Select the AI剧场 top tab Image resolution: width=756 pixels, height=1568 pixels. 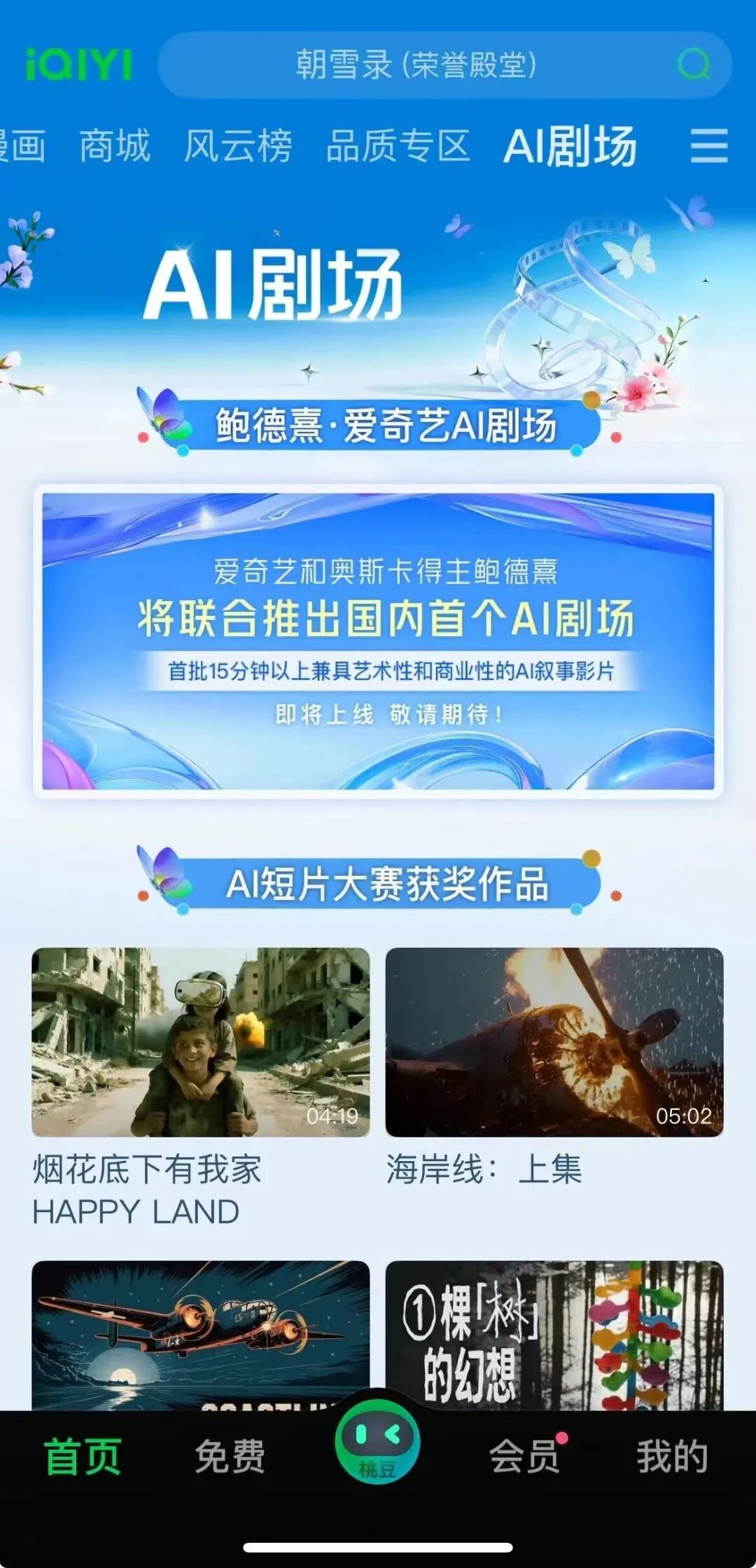coord(570,146)
